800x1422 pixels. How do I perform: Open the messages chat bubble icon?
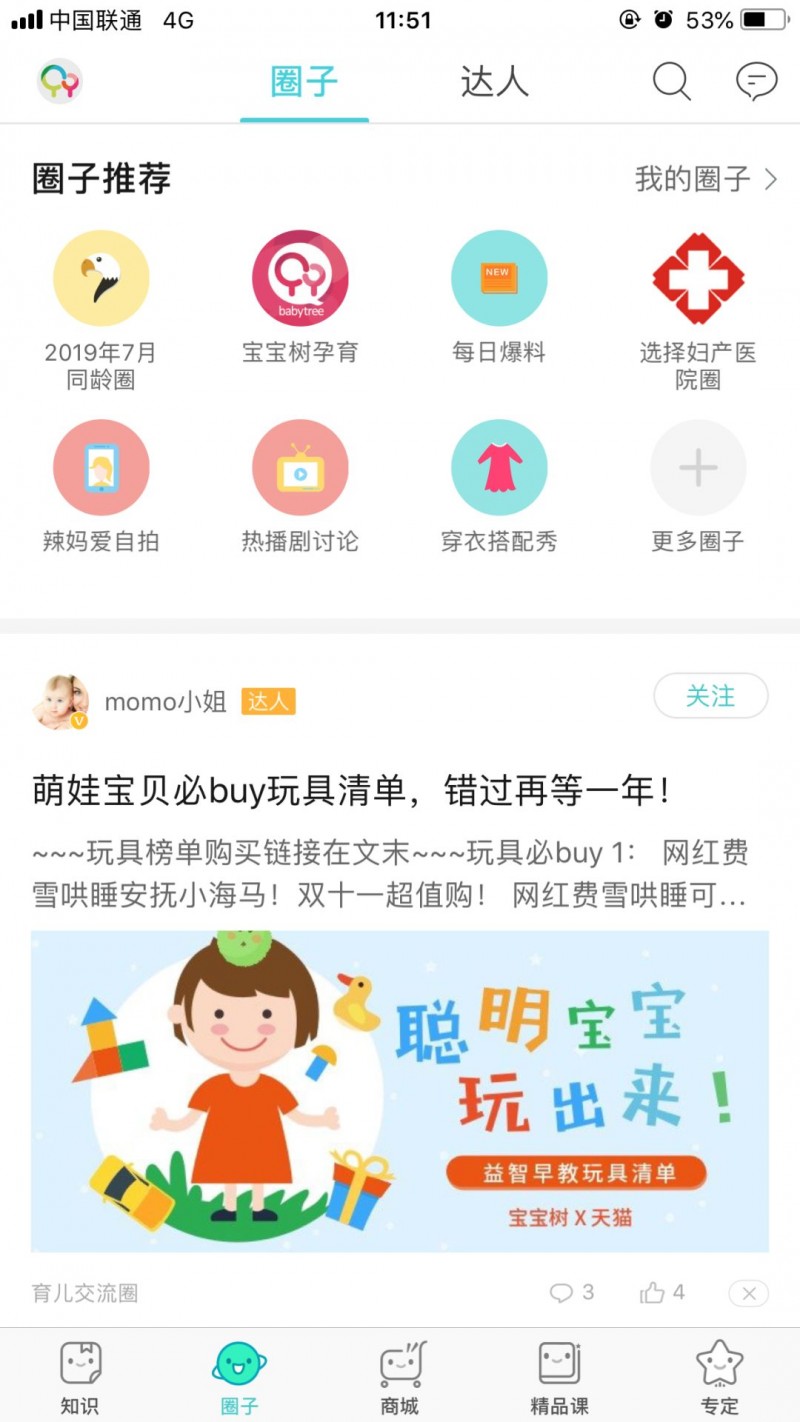756,81
